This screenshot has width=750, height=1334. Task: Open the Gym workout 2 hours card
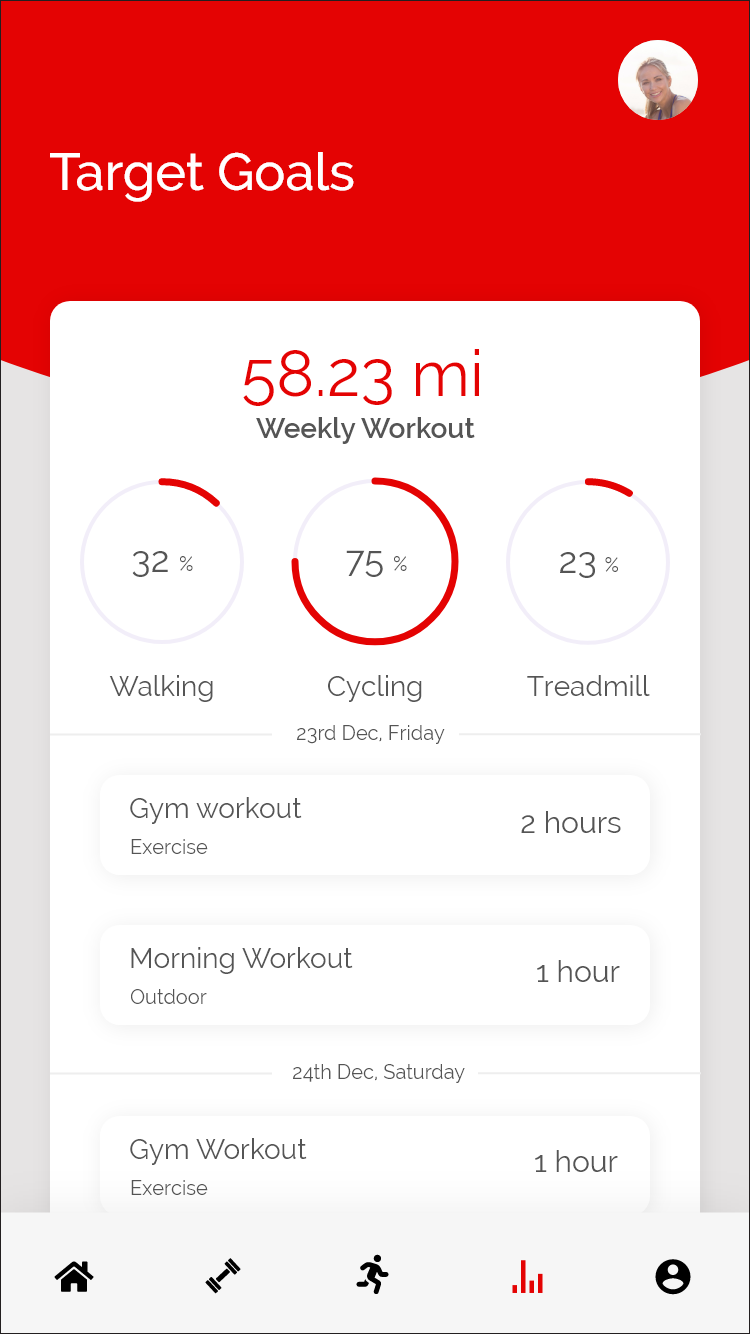click(375, 825)
